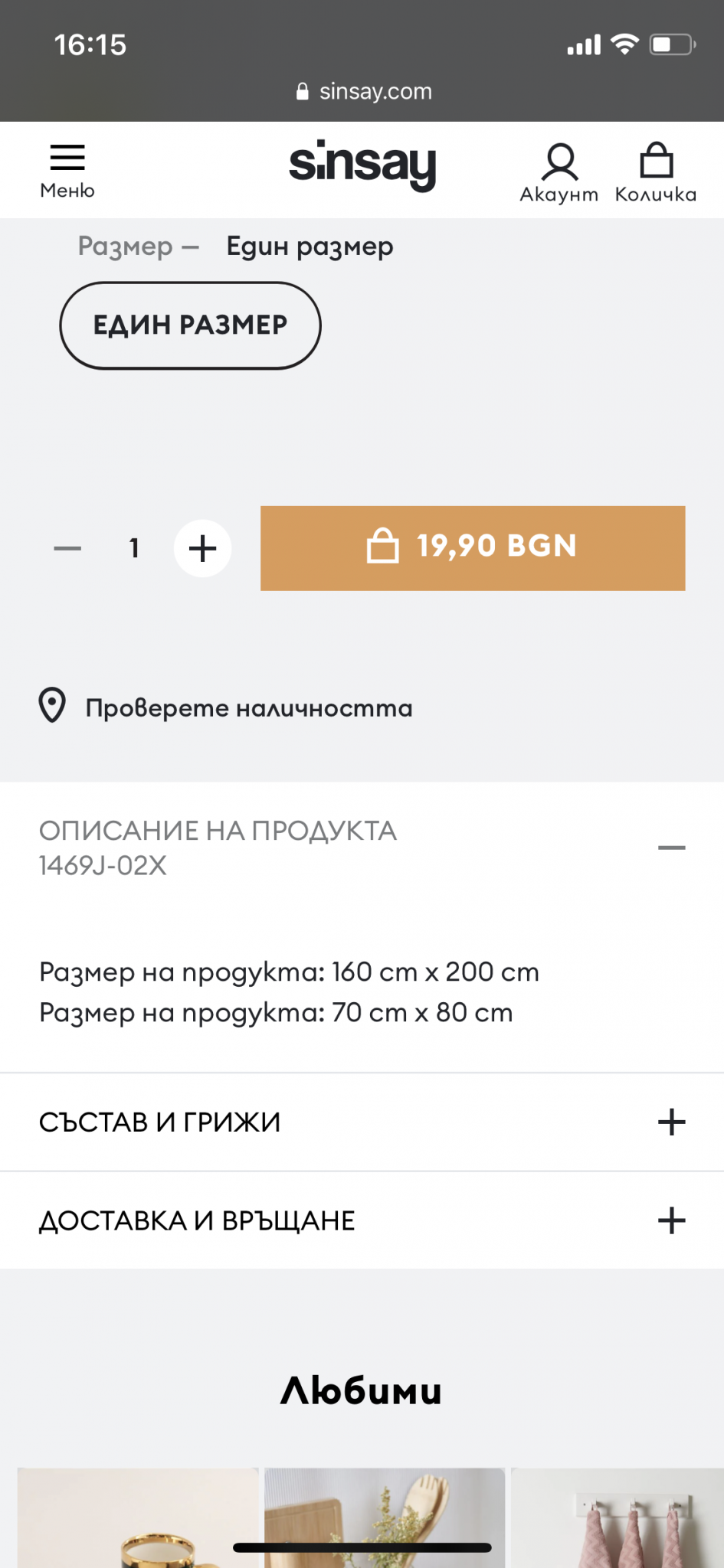Open the Меню hamburger menu
The height and width of the screenshot is (1568, 724).
click(x=67, y=170)
